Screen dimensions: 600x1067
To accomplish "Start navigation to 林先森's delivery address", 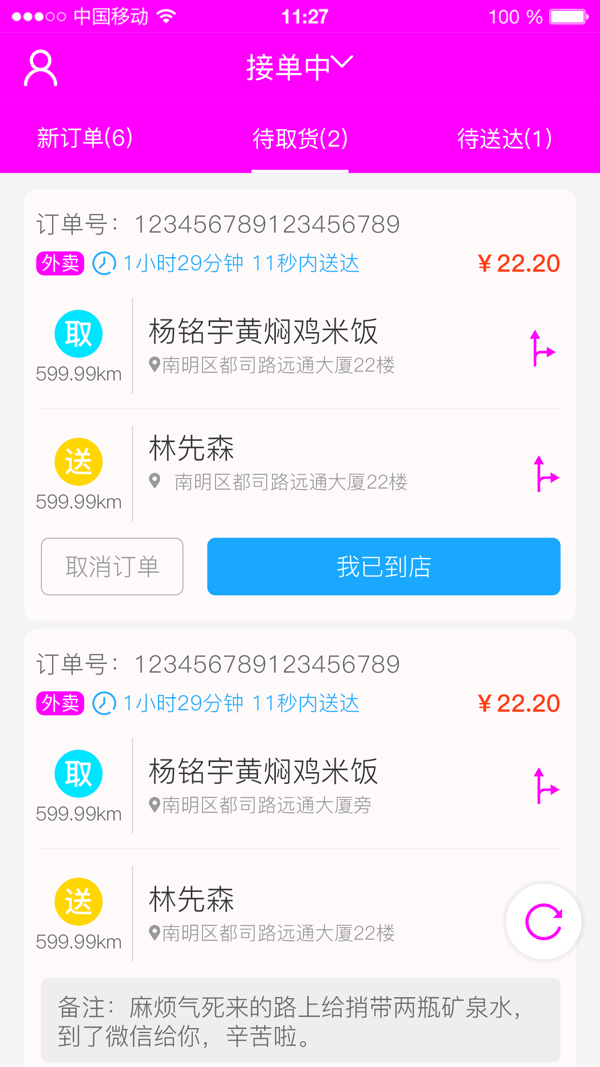I will click(x=544, y=475).
